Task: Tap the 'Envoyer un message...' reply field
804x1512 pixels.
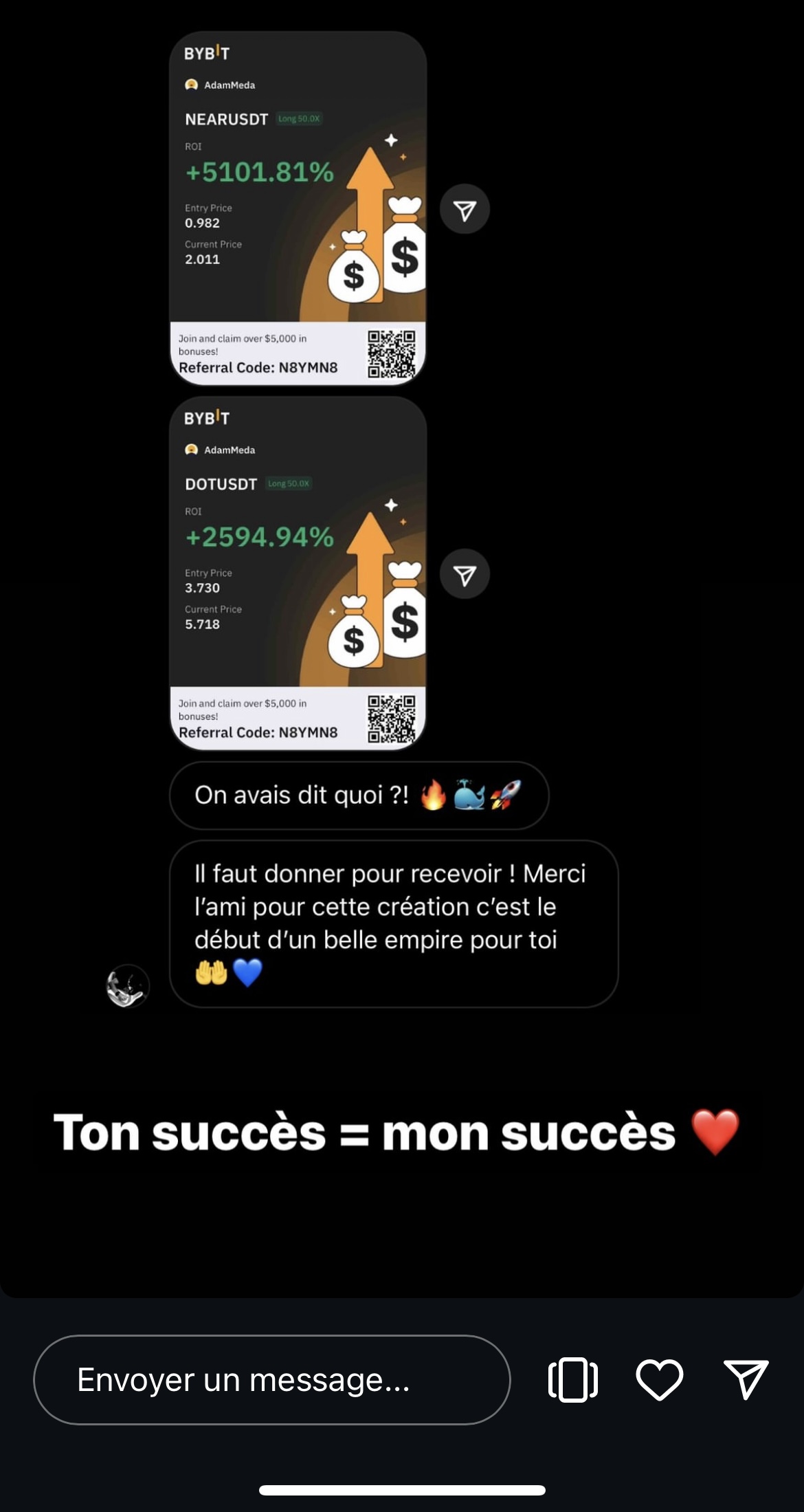Action: pos(271,1379)
